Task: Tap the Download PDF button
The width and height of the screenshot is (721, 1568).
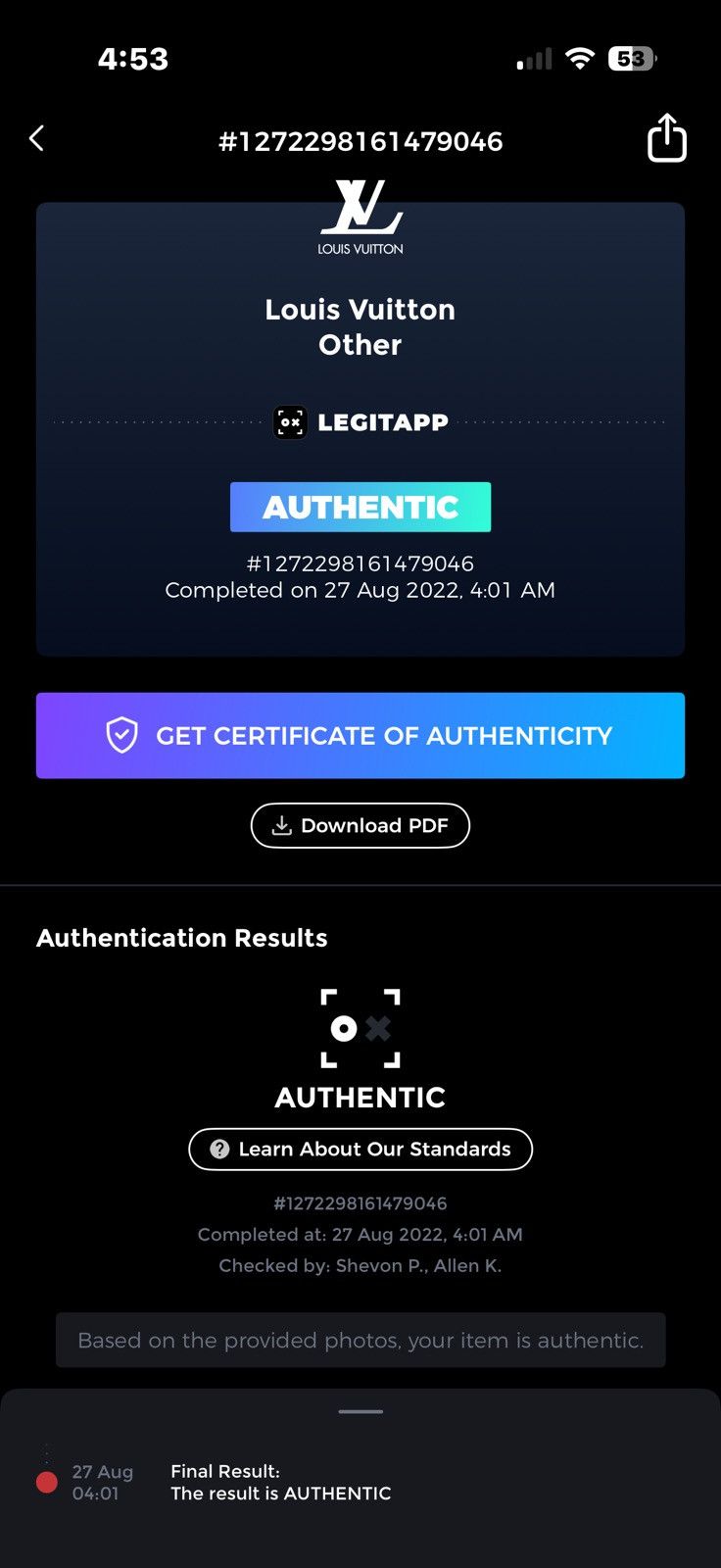Action: [x=360, y=825]
